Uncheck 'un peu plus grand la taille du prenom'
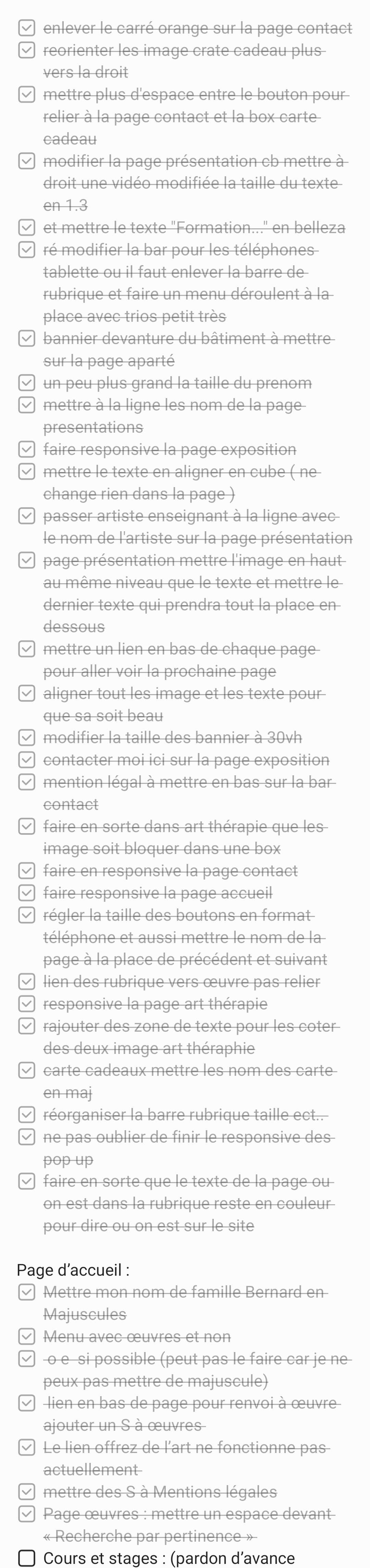370x1568 pixels. (26, 383)
